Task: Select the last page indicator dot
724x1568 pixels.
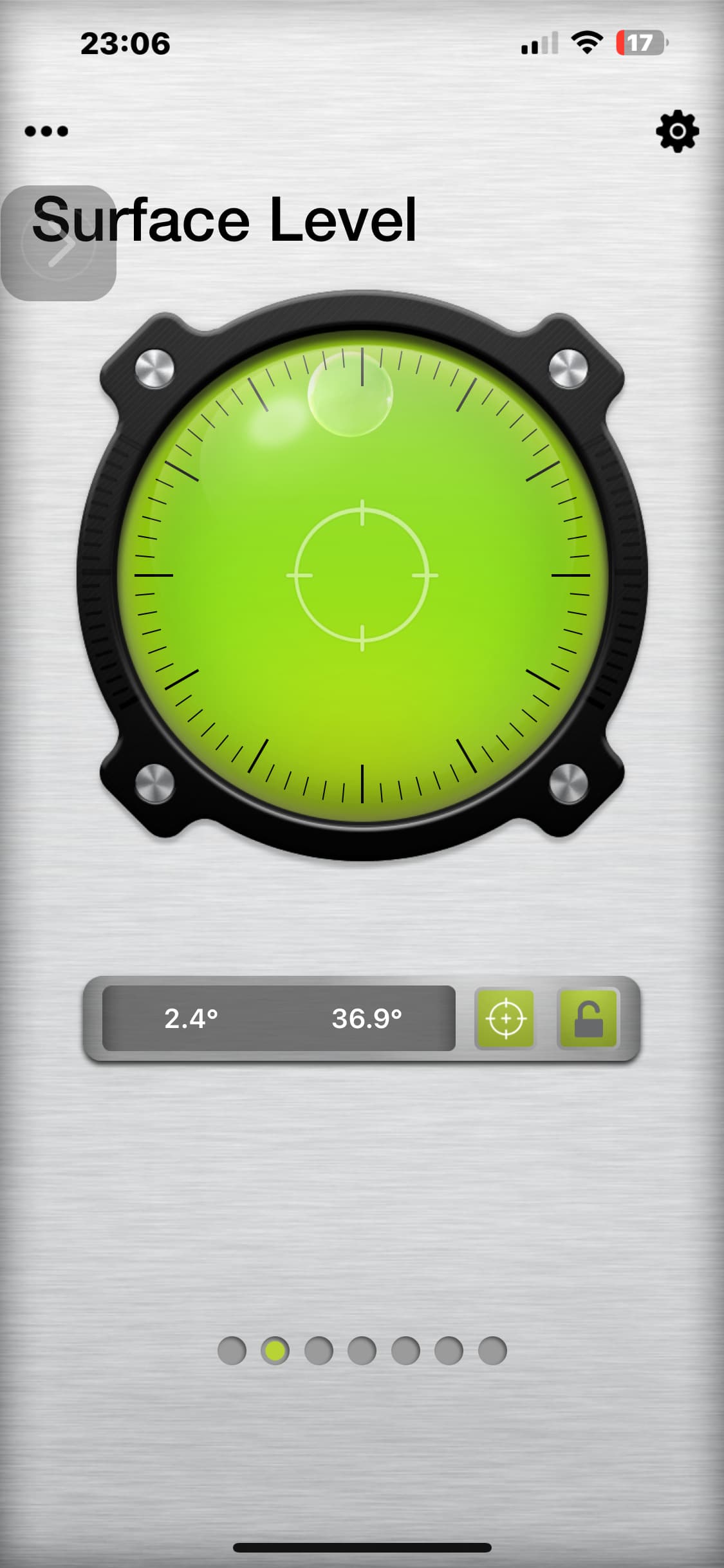Action: tap(492, 1350)
